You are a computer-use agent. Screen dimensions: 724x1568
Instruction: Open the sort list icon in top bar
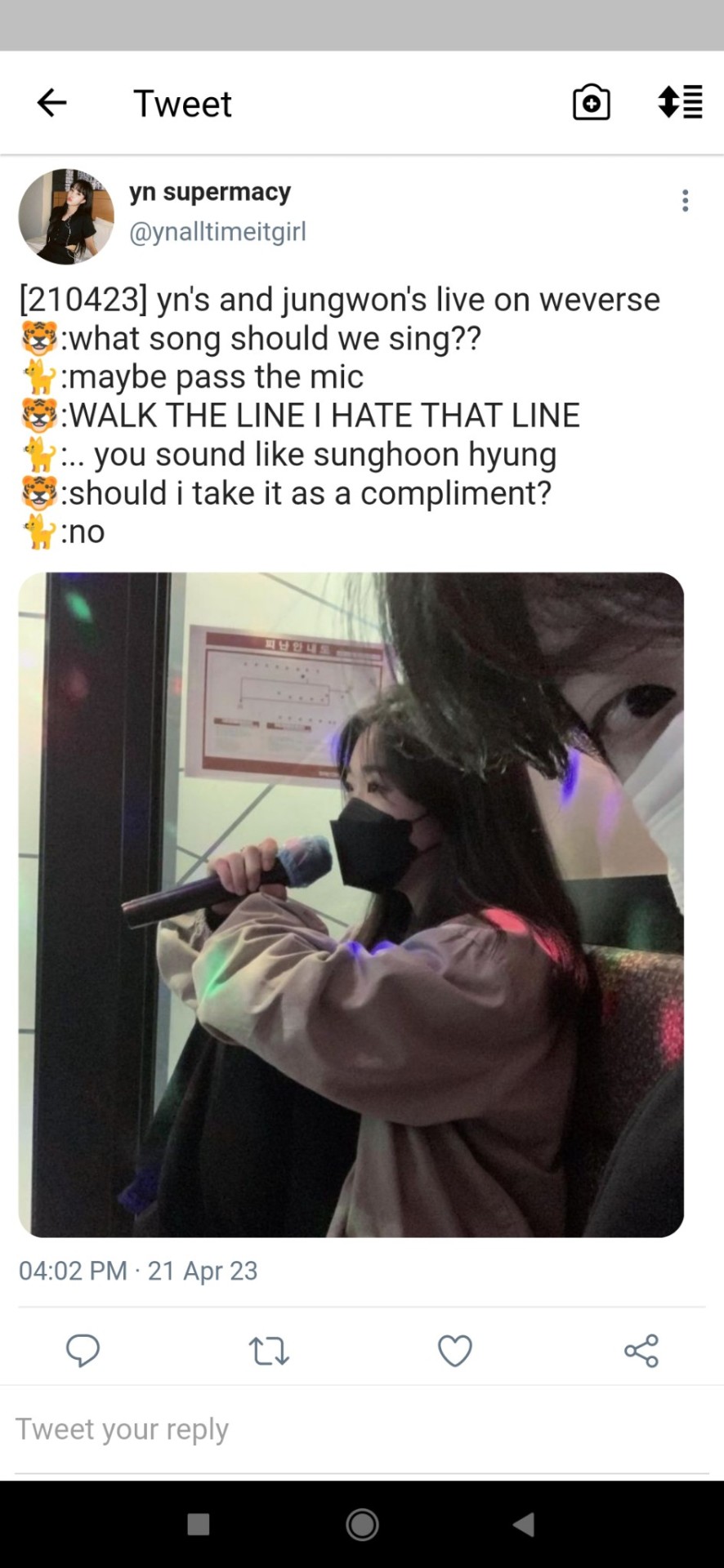680,103
